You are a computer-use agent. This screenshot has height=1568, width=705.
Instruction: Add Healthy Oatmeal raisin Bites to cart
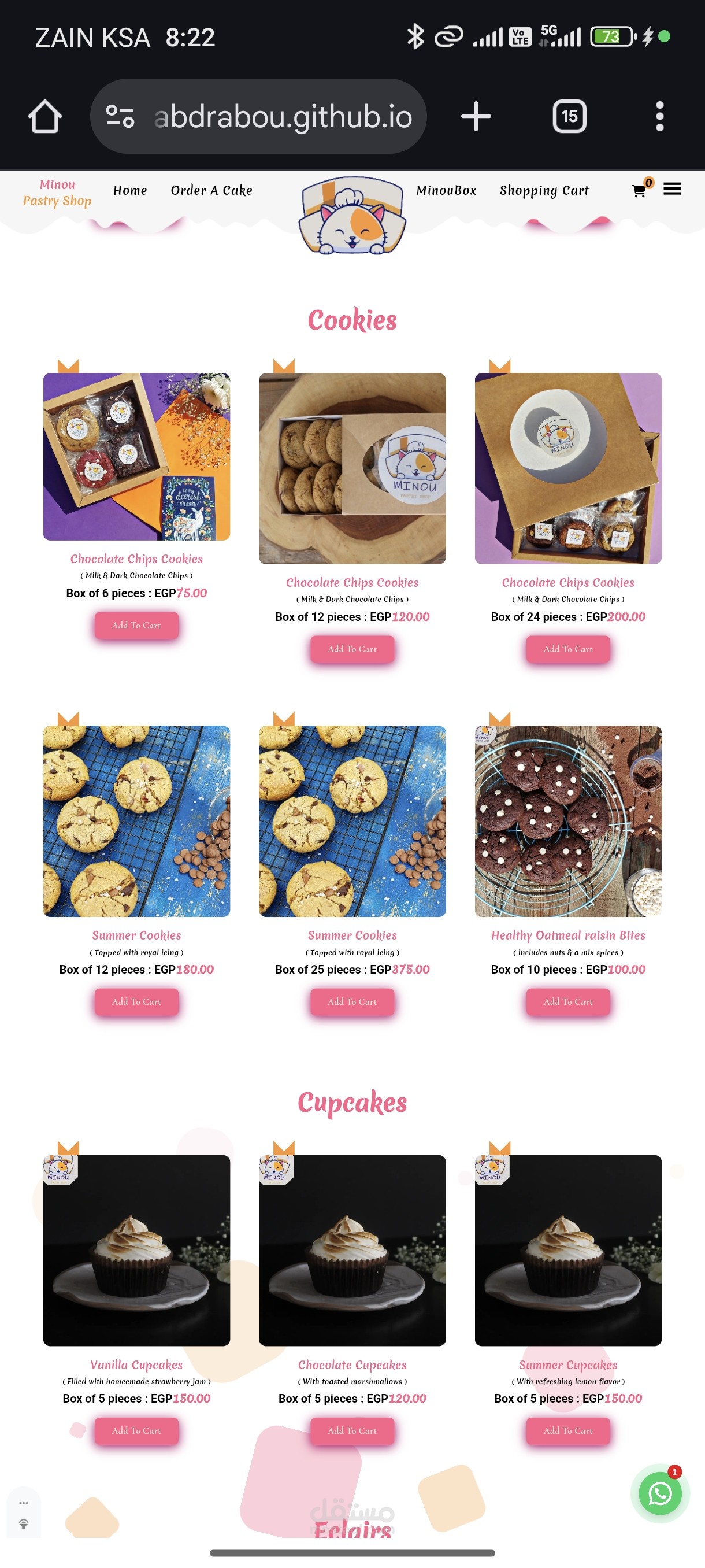click(568, 1001)
